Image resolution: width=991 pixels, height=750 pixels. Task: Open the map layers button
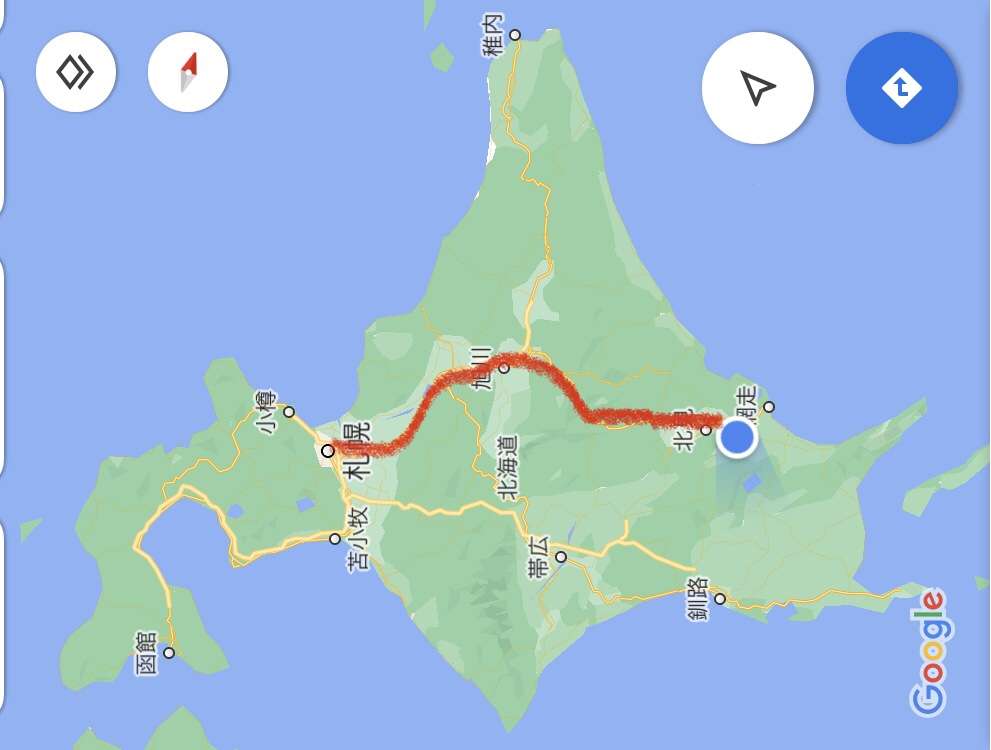(x=76, y=72)
